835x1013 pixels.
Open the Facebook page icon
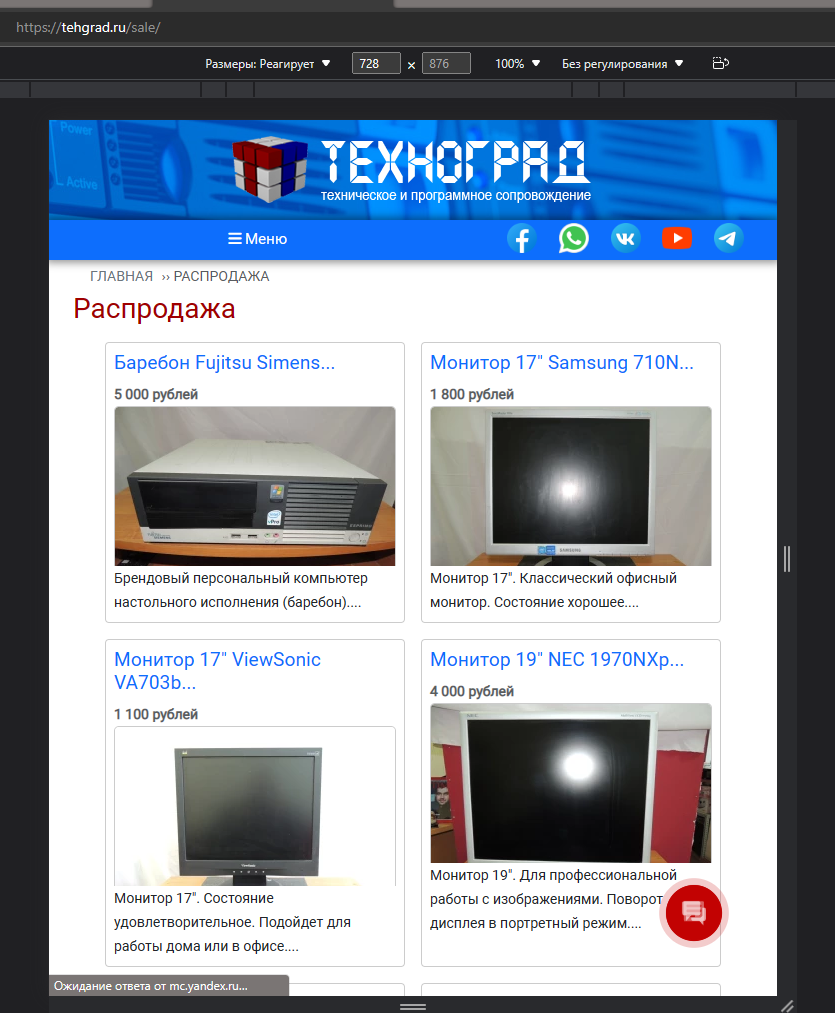click(x=521, y=238)
